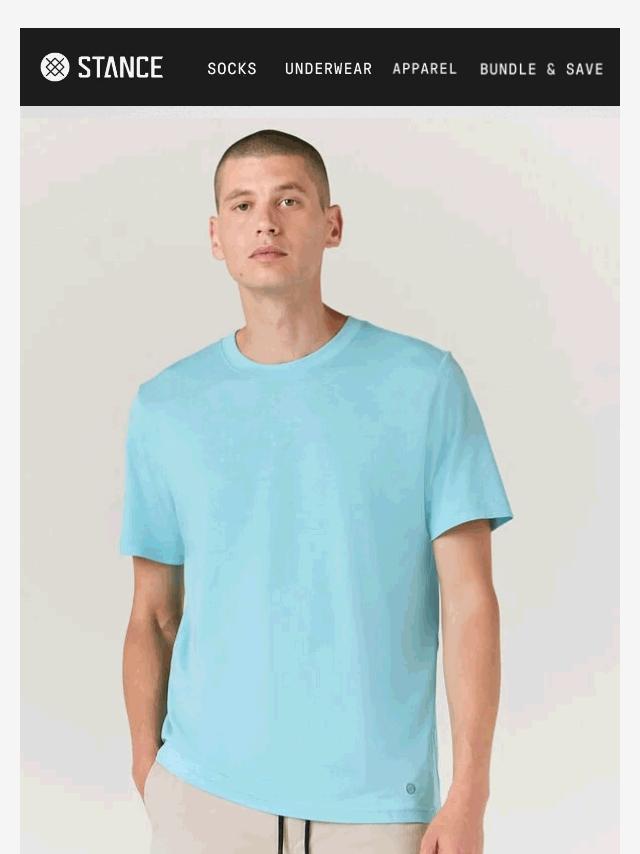
Task: Go to the Underwear section
Action: pos(328,69)
